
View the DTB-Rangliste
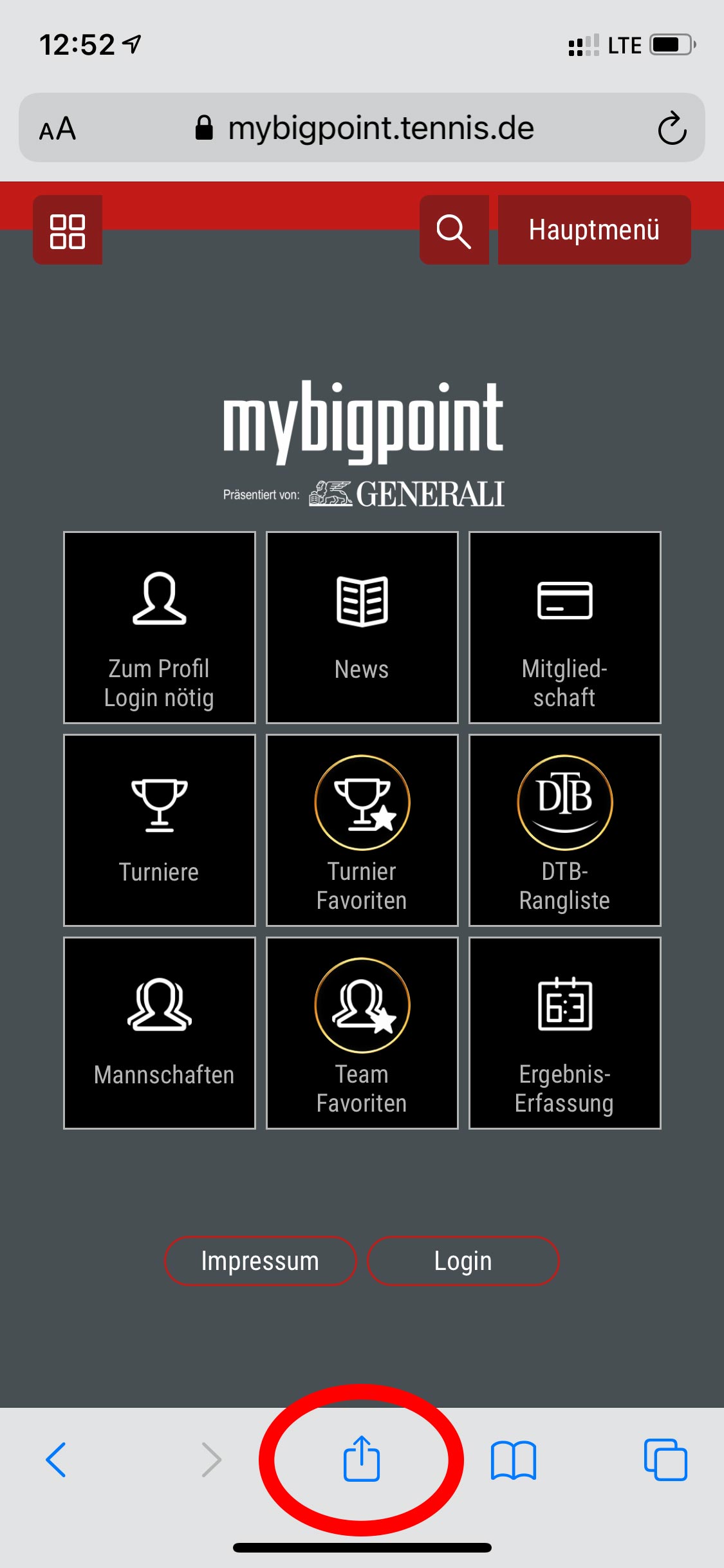pos(564,830)
